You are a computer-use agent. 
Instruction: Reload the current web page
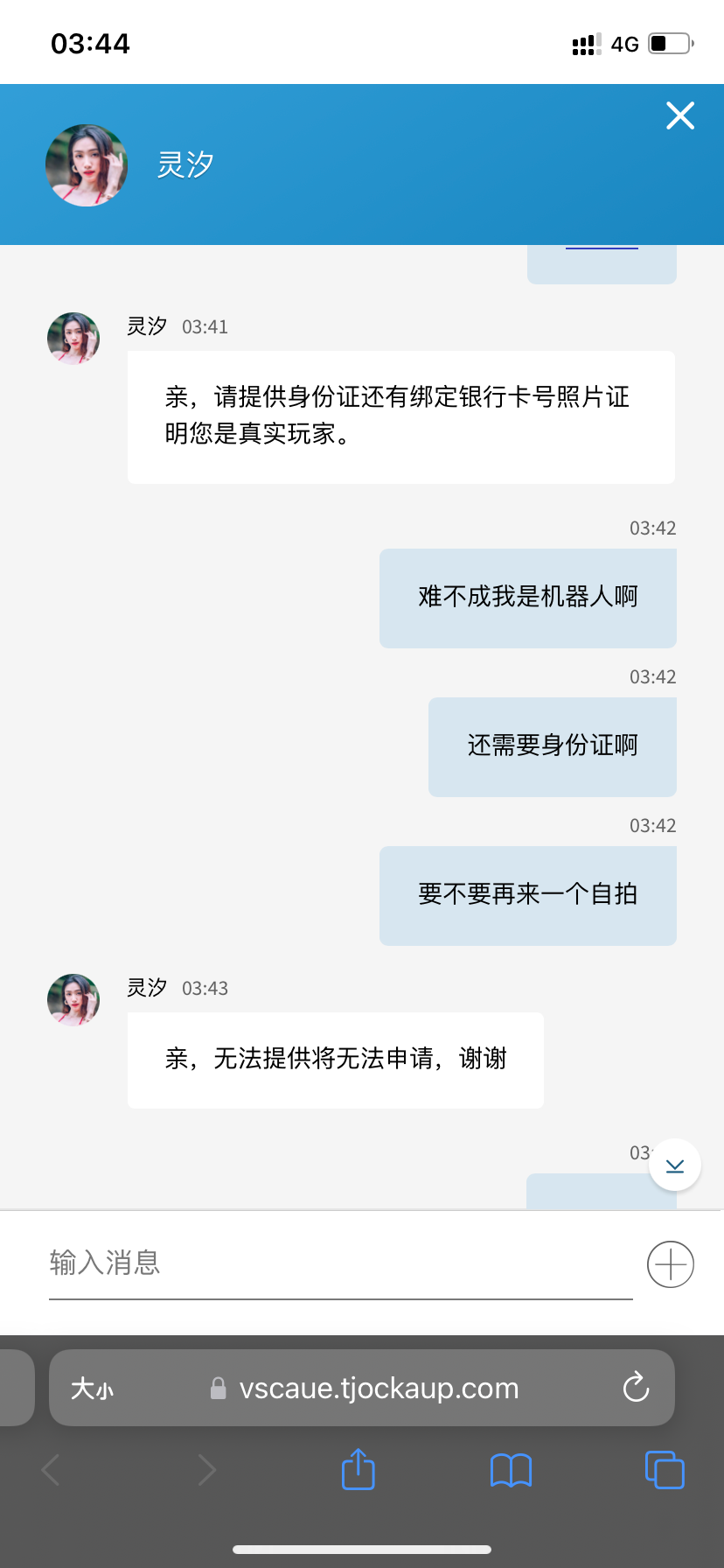(636, 1388)
